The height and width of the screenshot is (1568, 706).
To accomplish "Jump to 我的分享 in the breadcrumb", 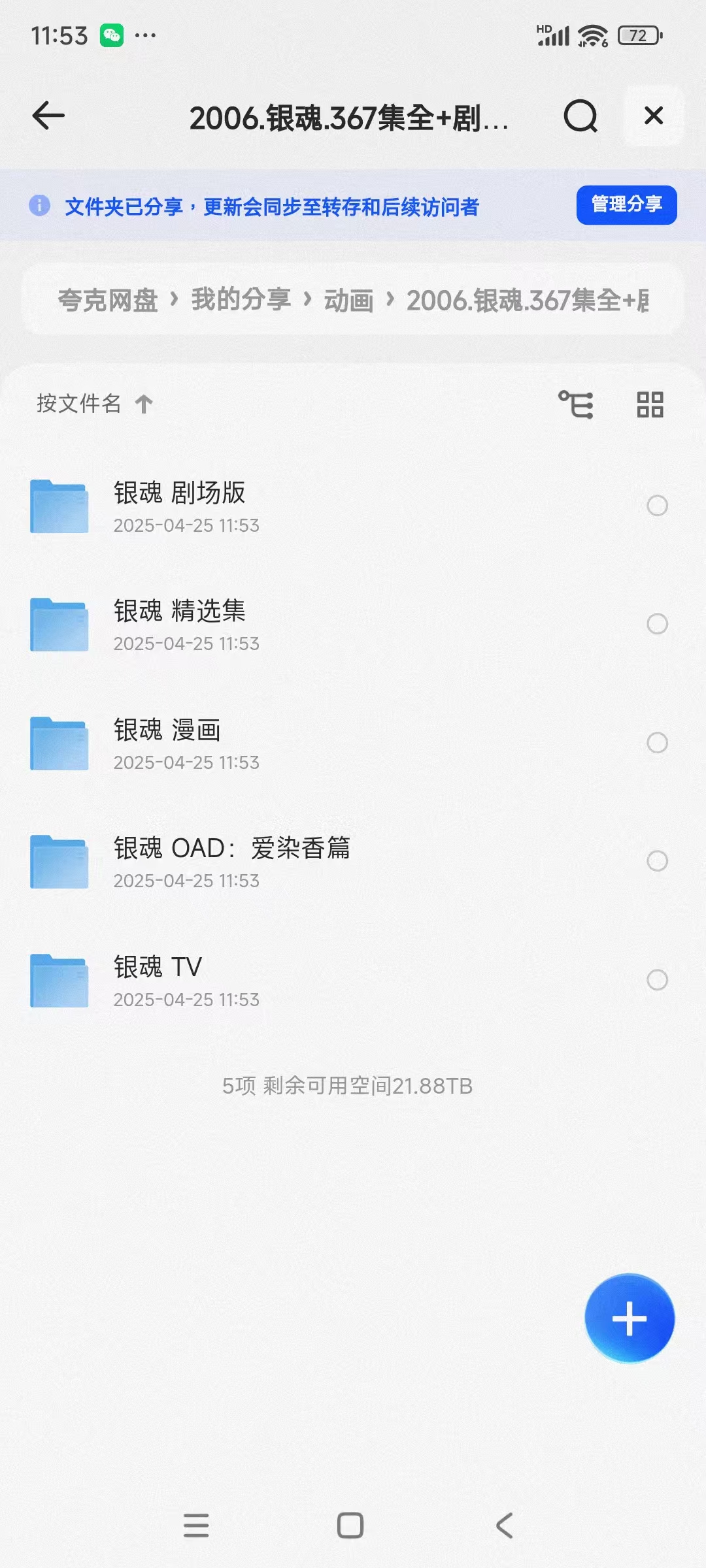I will 241,300.
